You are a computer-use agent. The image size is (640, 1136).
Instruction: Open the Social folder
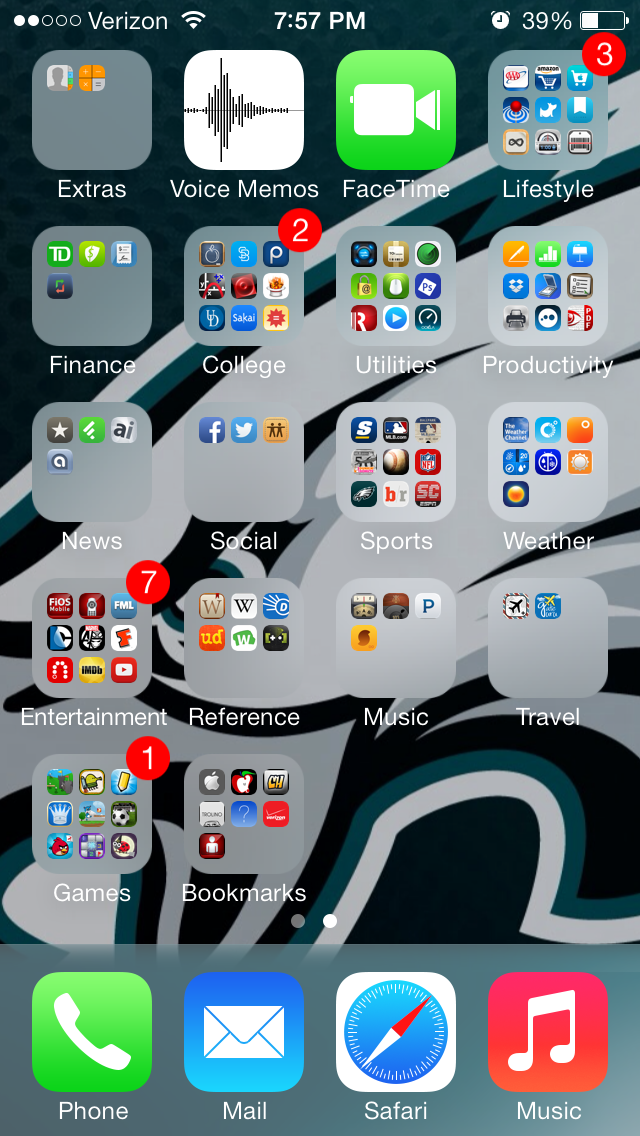pos(244,462)
